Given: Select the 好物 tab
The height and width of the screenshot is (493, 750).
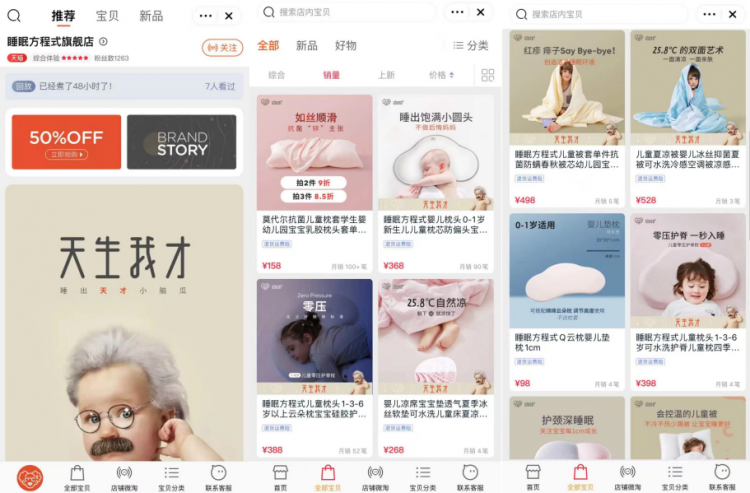Looking at the screenshot, I should (346, 46).
